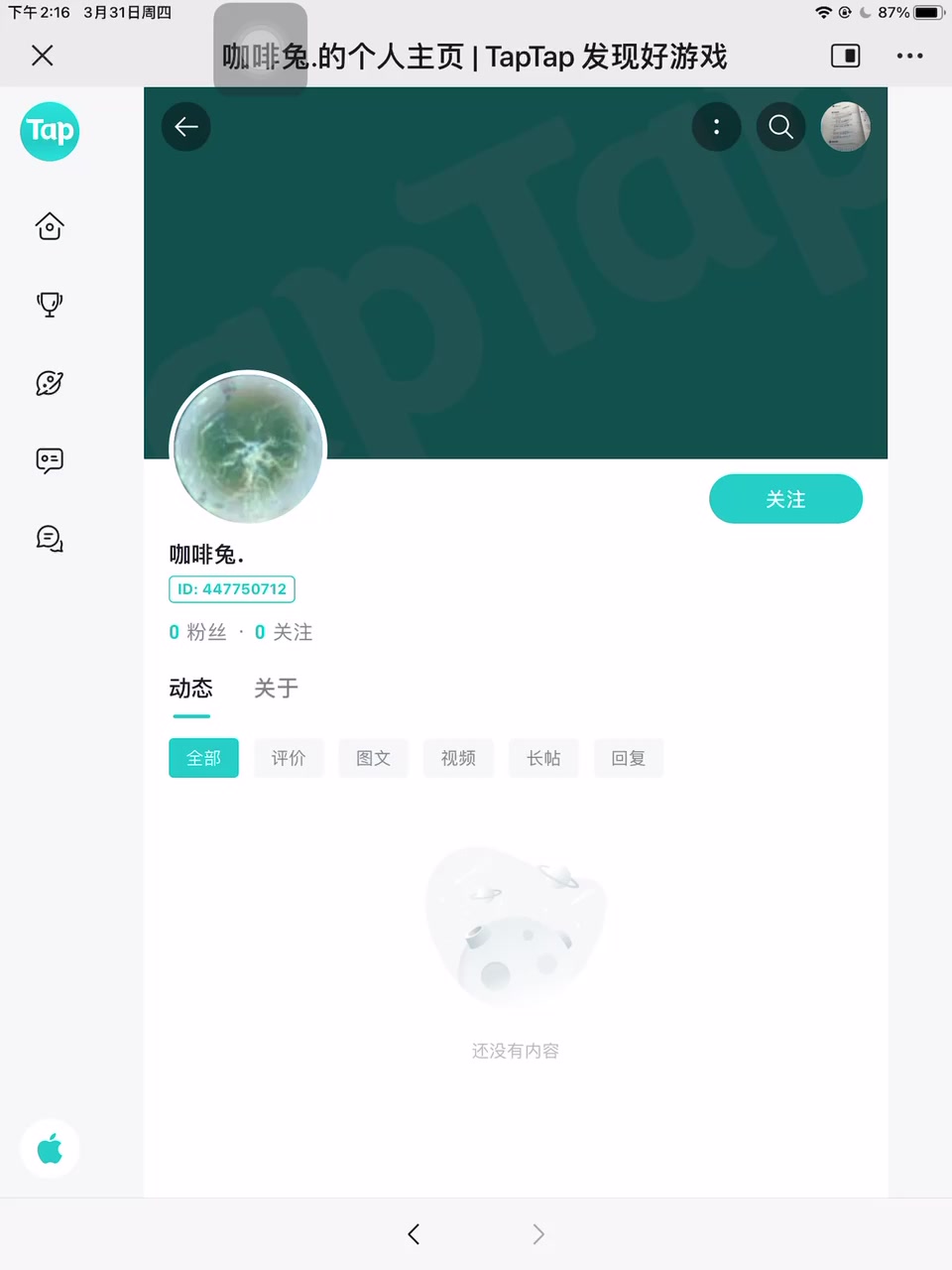This screenshot has width=952, height=1270.
Task: Filter posts by 视频
Action: (x=458, y=758)
